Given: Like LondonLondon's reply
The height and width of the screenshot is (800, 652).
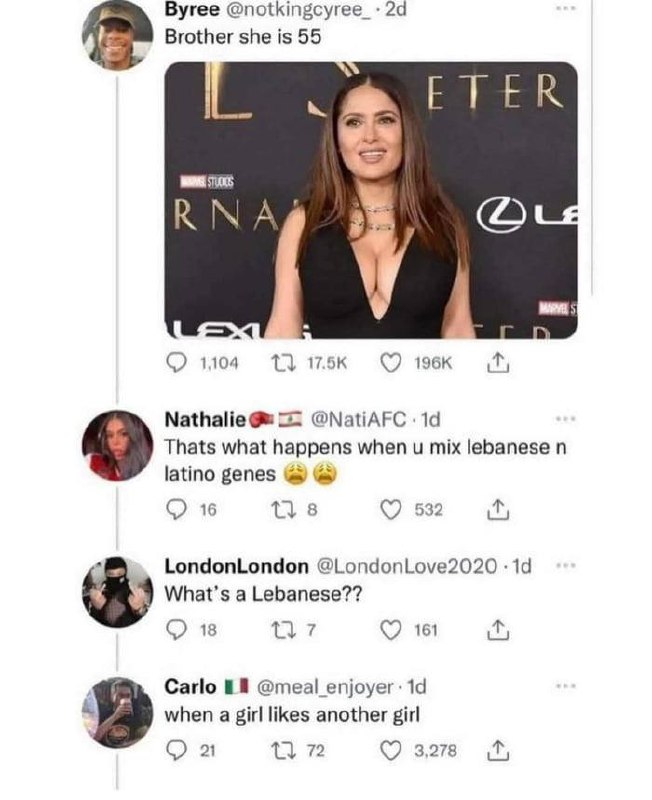Looking at the screenshot, I should coord(391,631).
